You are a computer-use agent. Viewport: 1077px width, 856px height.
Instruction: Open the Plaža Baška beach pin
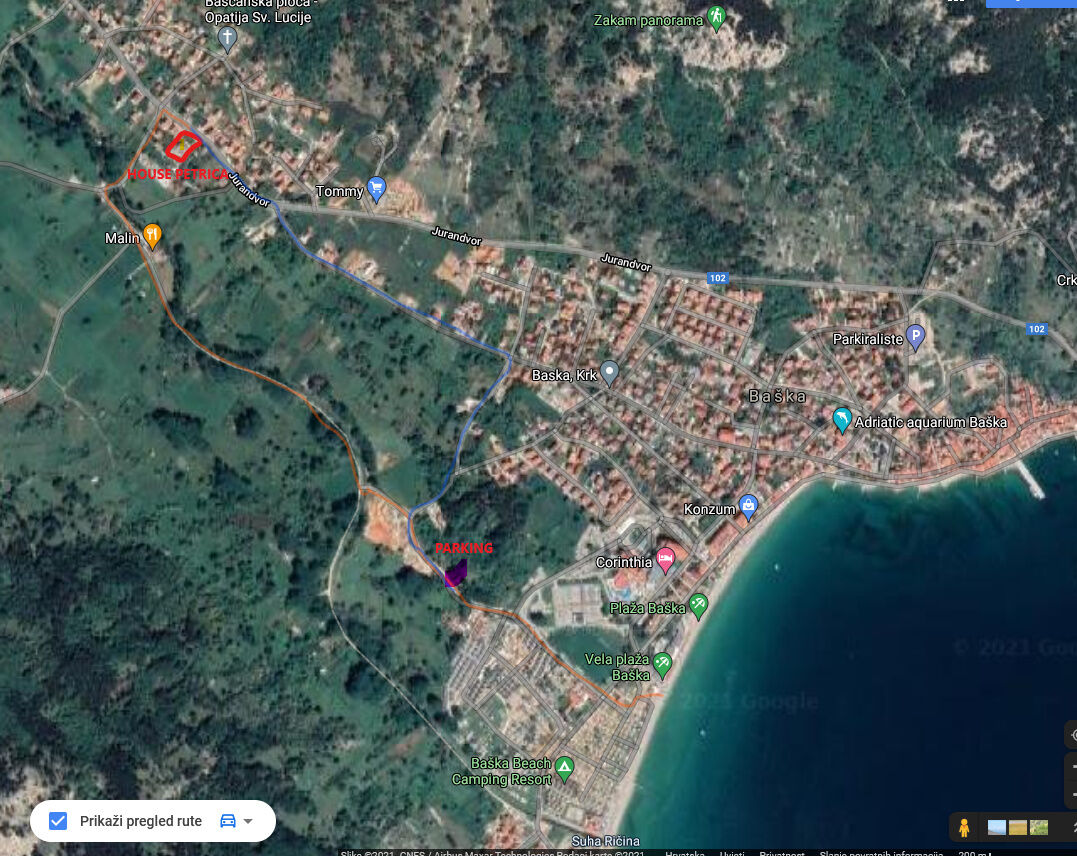pos(698,604)
